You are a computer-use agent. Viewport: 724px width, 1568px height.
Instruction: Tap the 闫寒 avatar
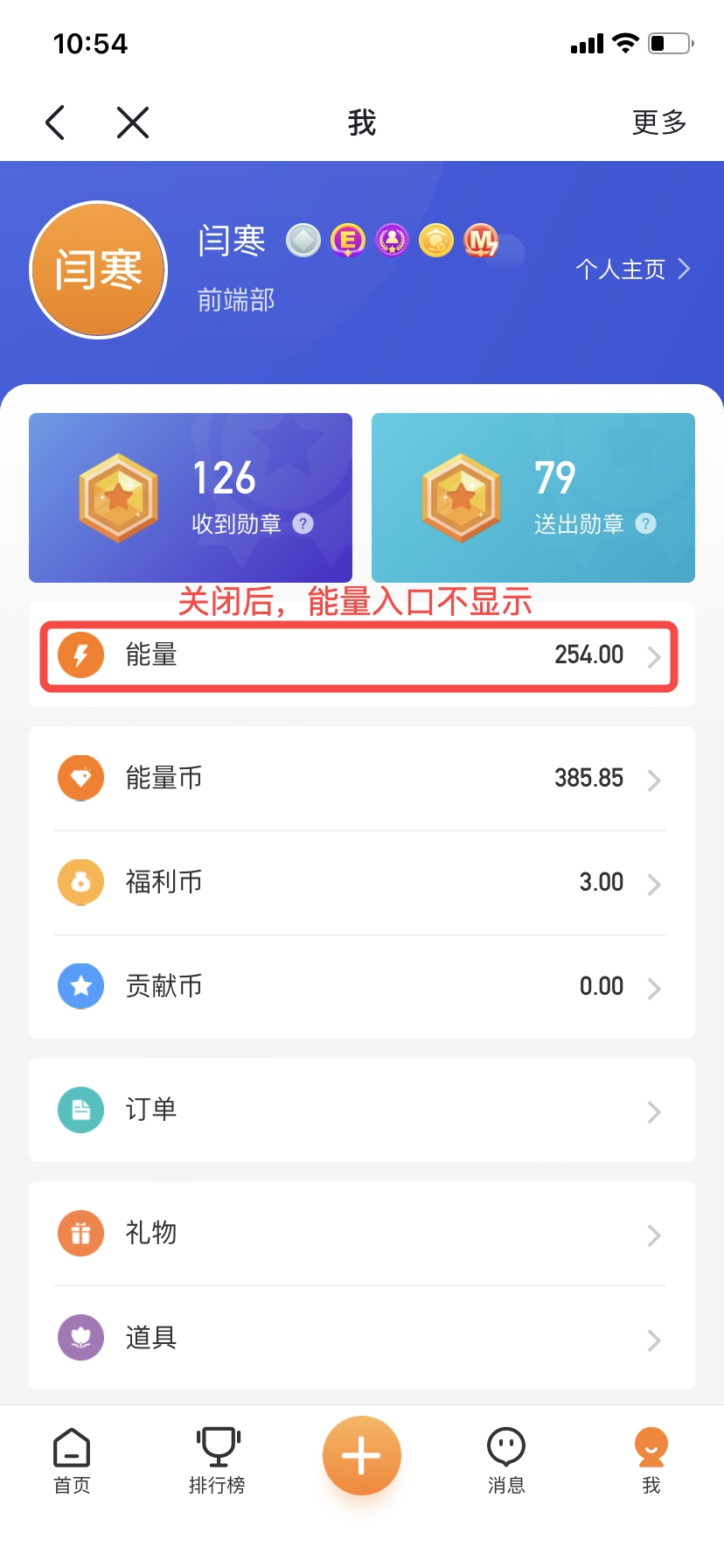(x=98, y=269)
